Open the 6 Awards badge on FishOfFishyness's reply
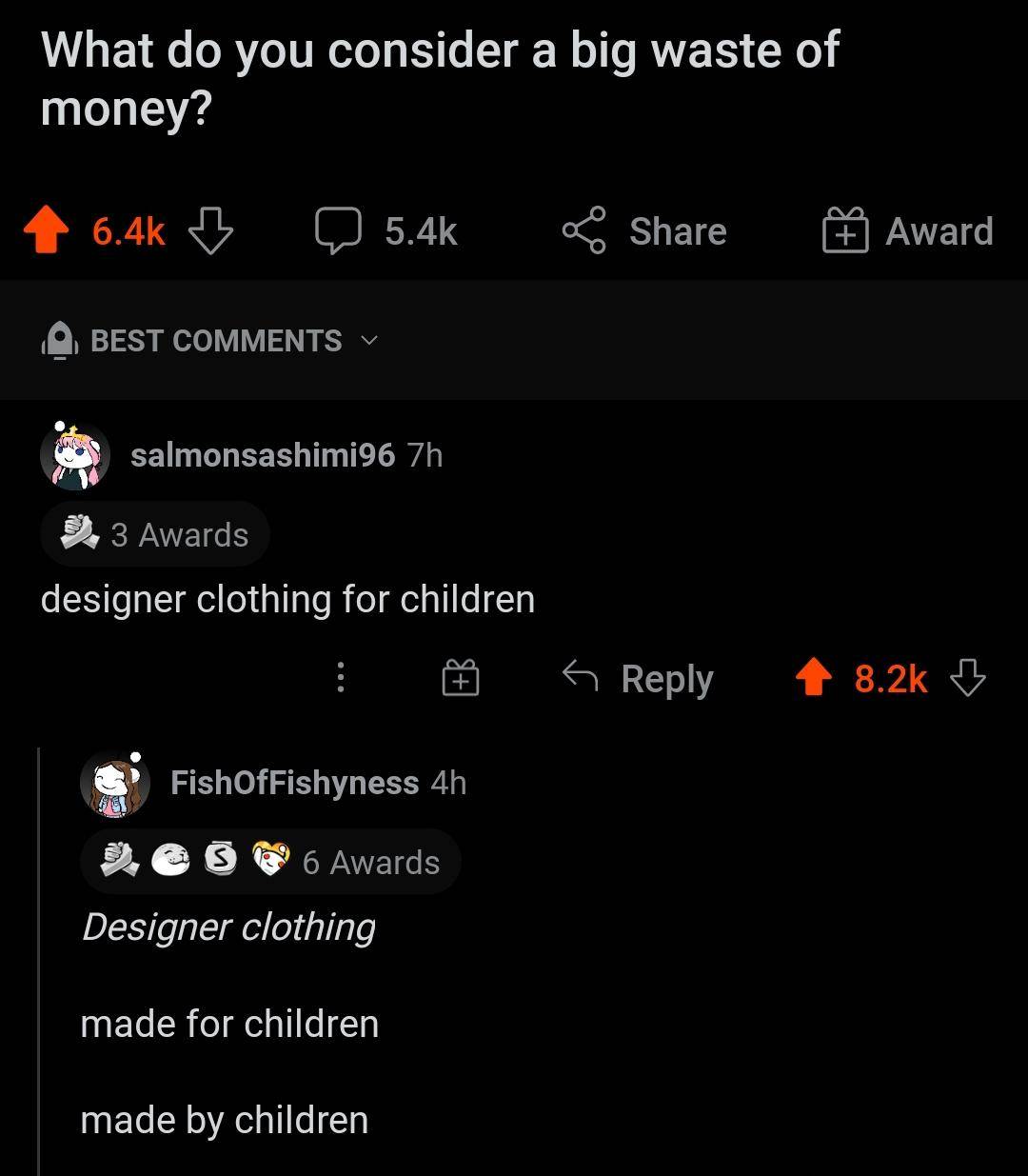The width and height of the screenshot is (1028, 1176). coord(269,861)
